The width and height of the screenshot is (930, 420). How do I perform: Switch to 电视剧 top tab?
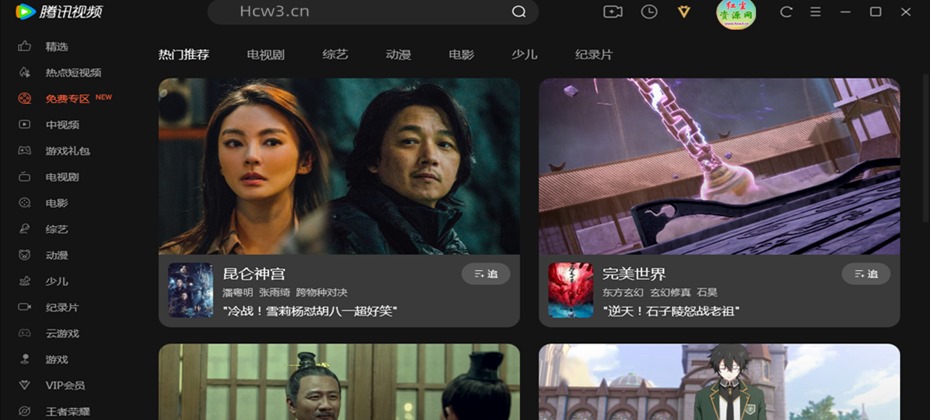[x=266, y=55]
